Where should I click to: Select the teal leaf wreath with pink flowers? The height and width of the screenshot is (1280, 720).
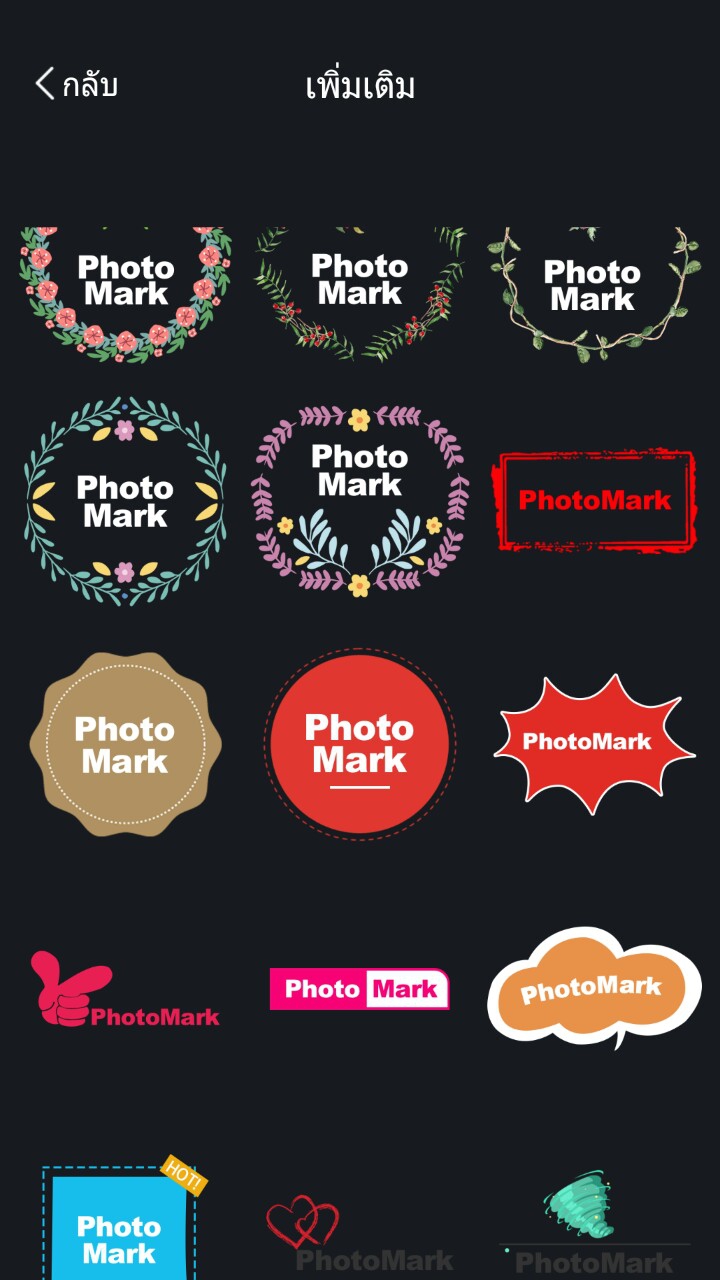(125, 500)
